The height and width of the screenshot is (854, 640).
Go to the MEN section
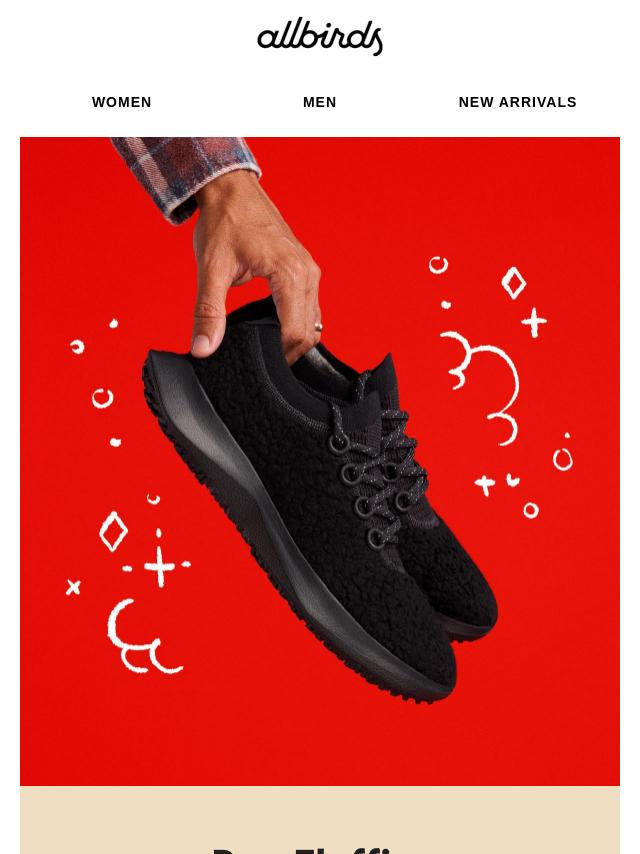(320, 102)
